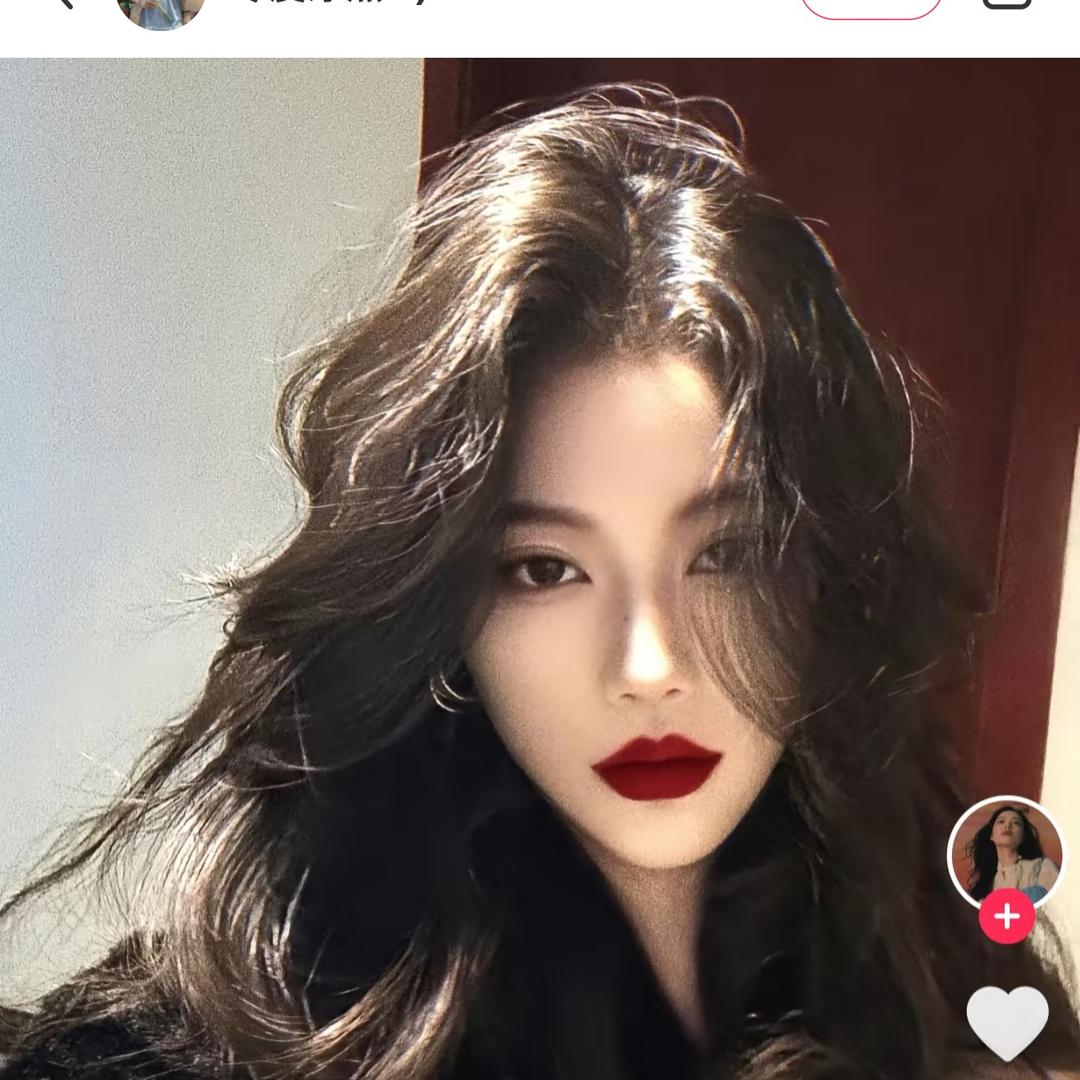Follow the creator via the red plus button
The height and width of the screenshot is (1080, 1080).
[1007, 916]
